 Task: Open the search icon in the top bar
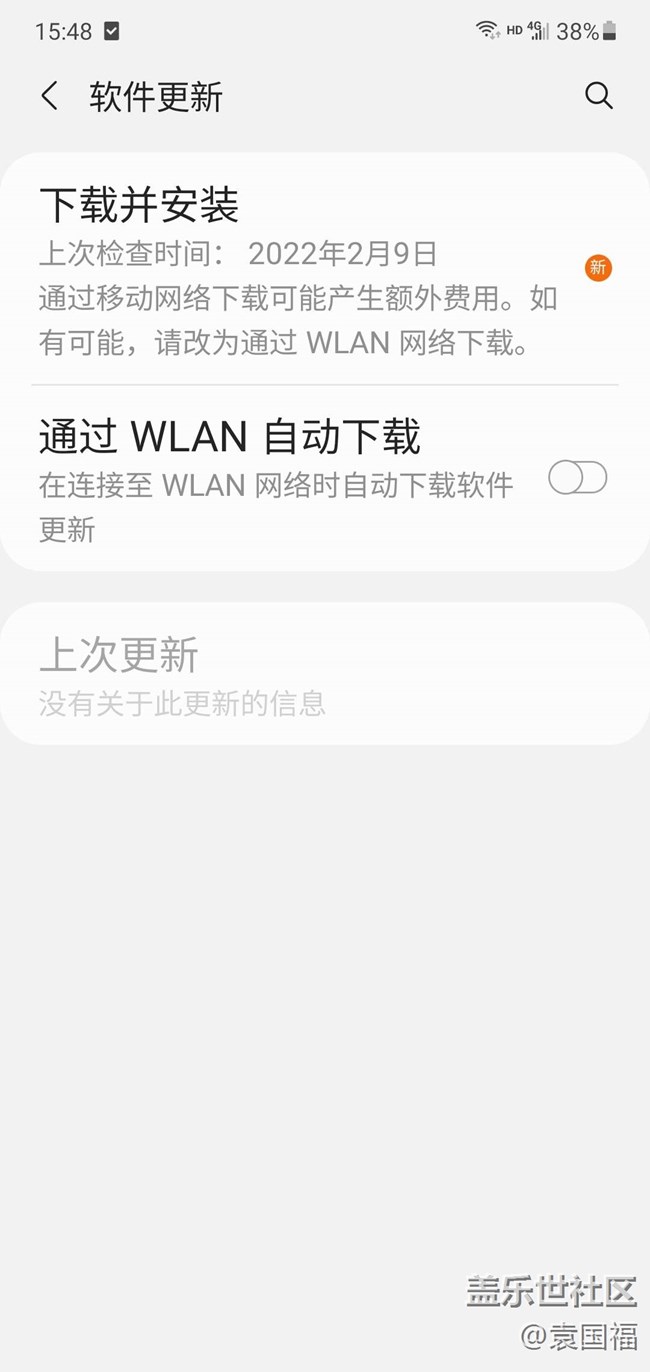[x=598, y=96]
